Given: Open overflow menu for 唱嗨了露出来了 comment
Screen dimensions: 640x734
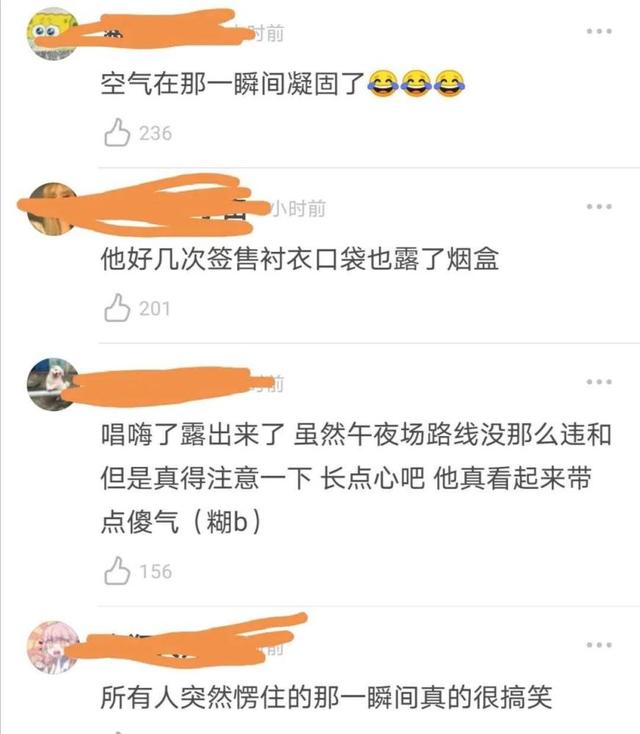Looking at the screenshot, I should click(x=599, y=382).
